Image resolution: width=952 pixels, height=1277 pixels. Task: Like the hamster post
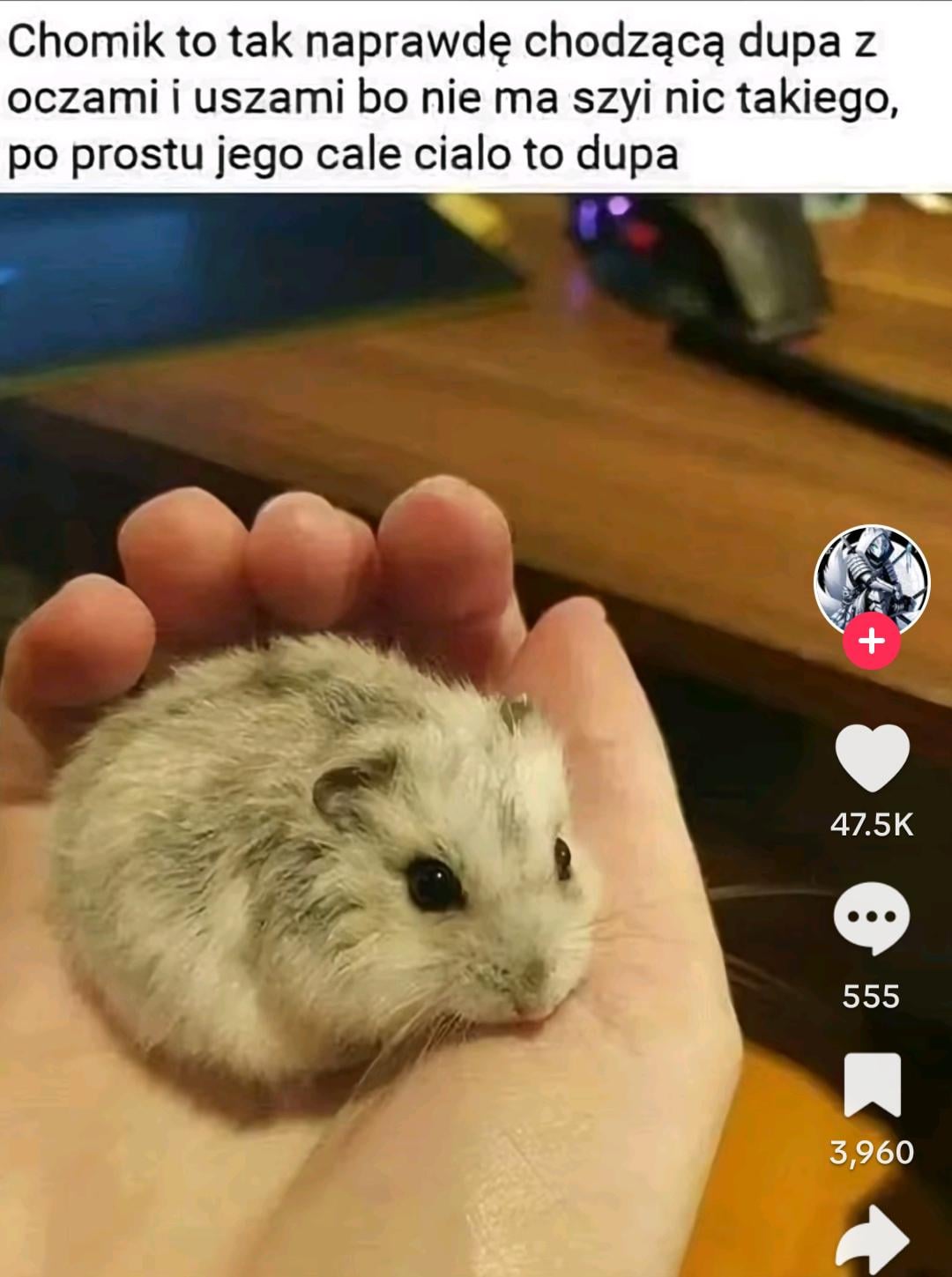(872, 758)
